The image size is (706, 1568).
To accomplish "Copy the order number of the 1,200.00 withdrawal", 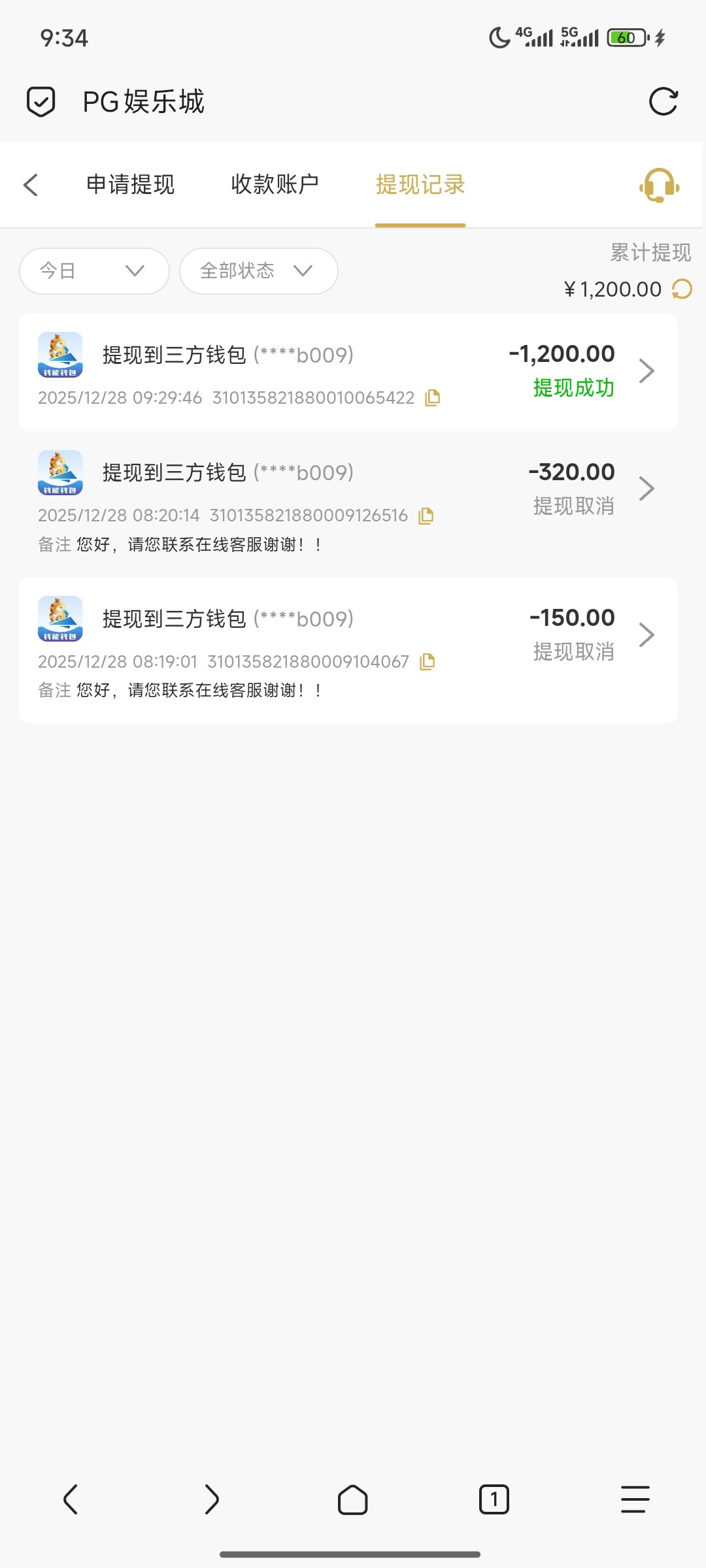I will (x=432, y=397).
